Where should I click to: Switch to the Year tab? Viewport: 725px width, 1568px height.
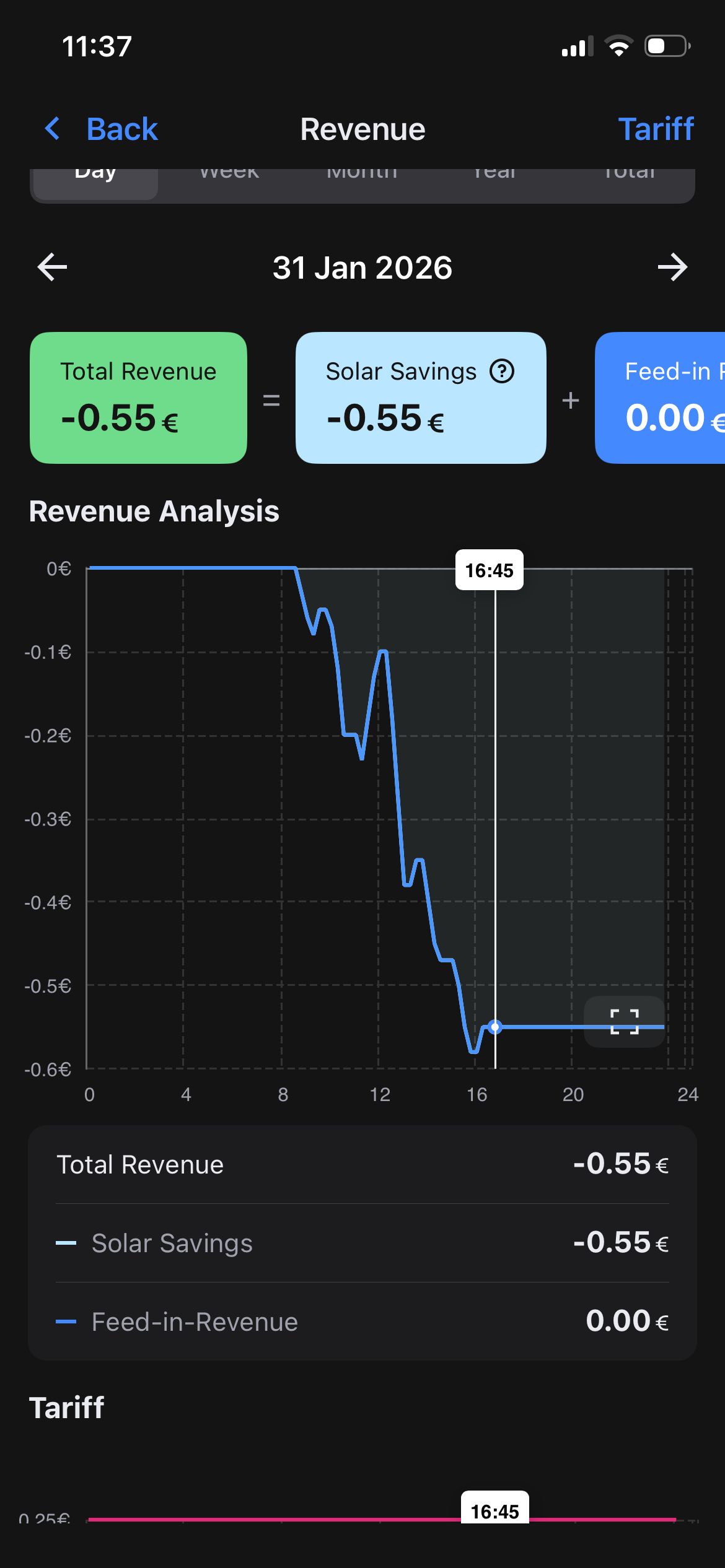[x=494, y=180]
